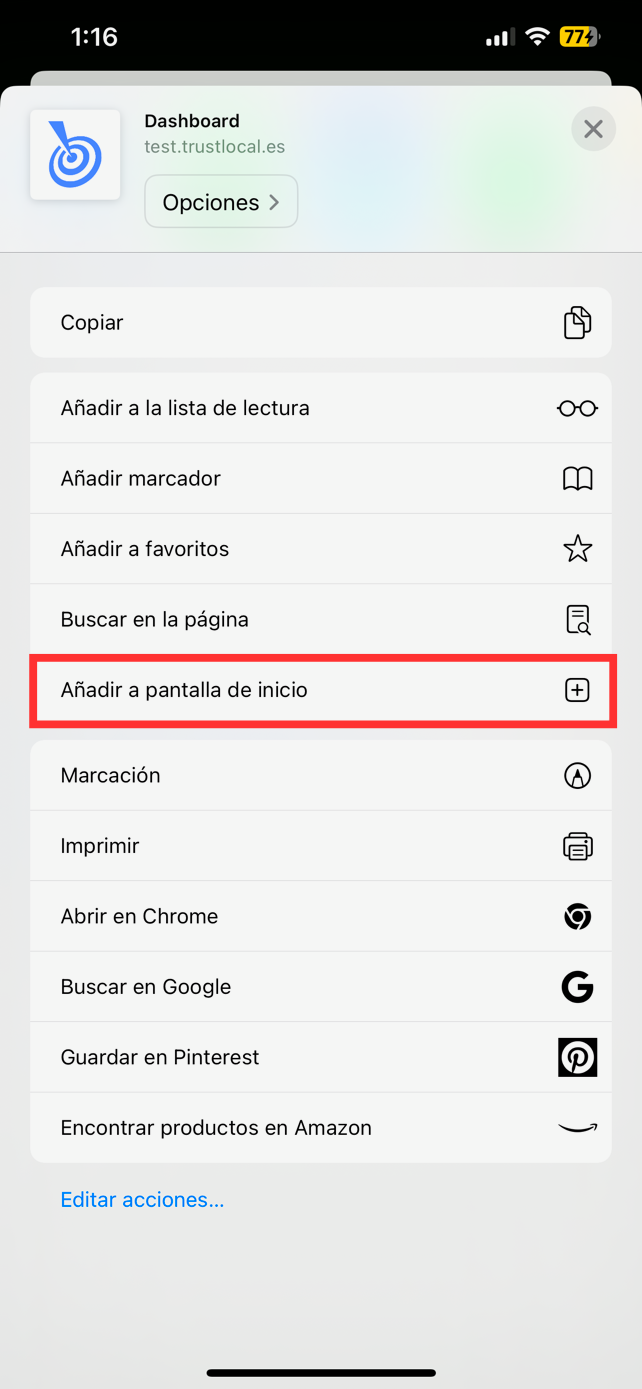Choose Imprimir to print the page
This screenshot has width=642, height=1389.
coord(321,846)
